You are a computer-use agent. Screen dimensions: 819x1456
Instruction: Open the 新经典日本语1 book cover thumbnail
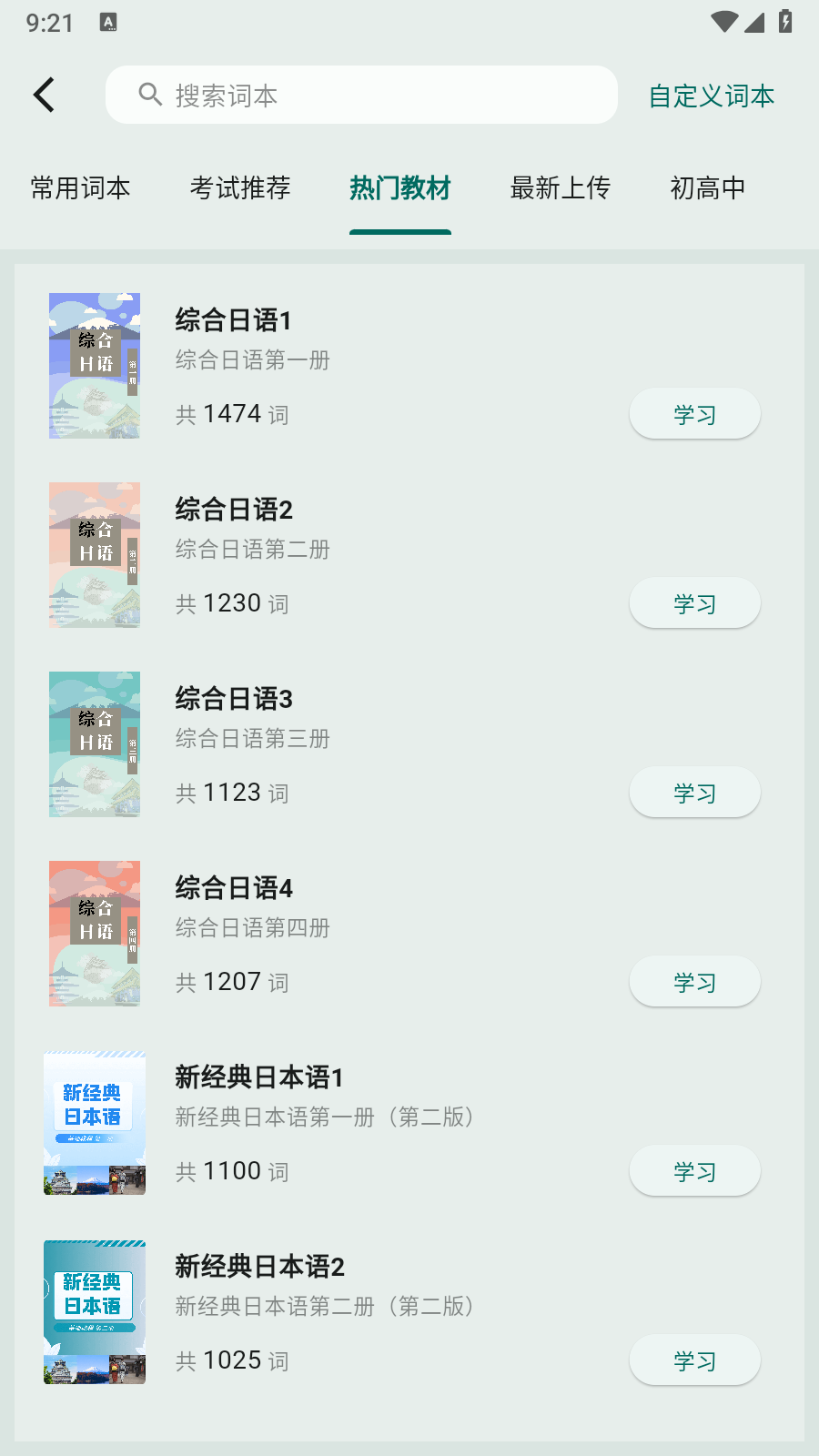tap(94, 1122)
